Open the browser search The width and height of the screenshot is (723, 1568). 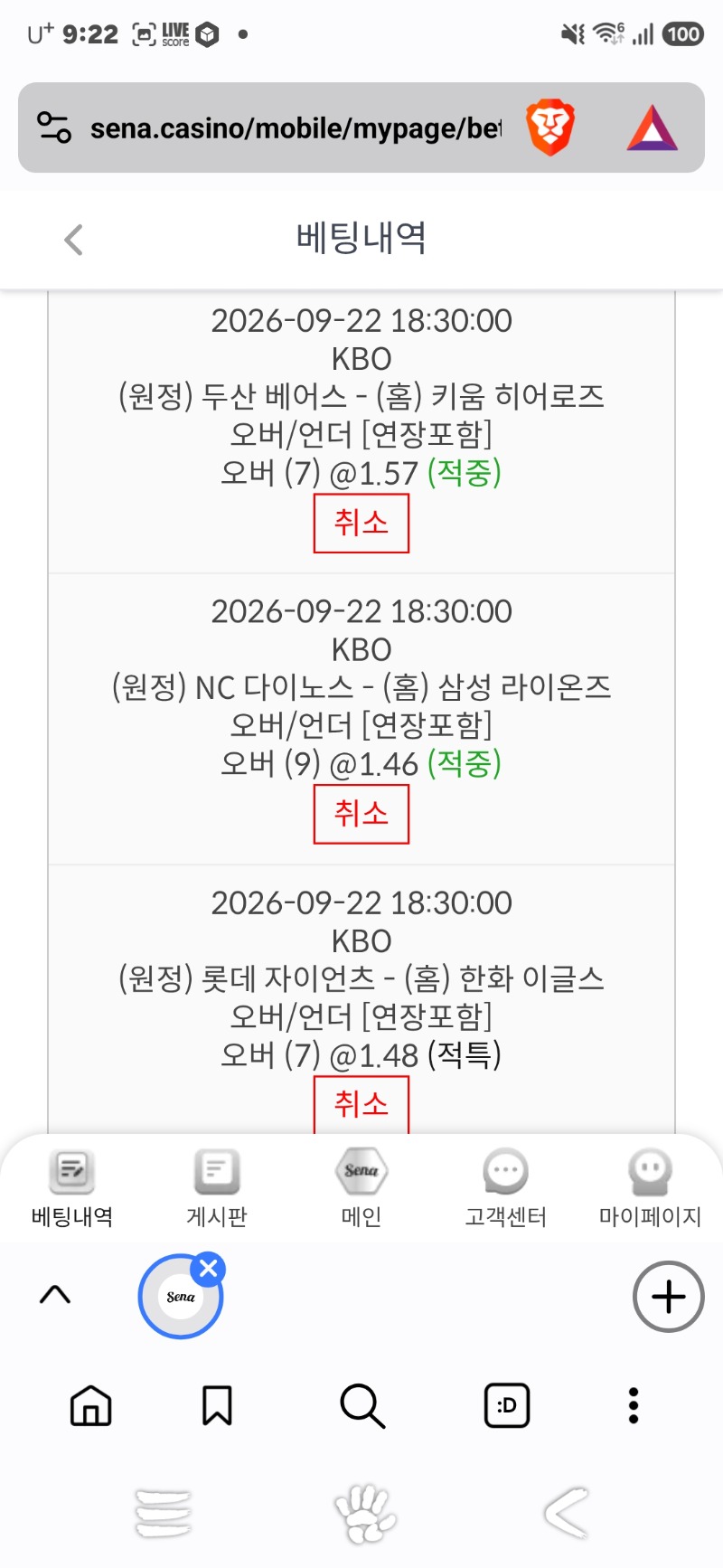click(362, 1406)
